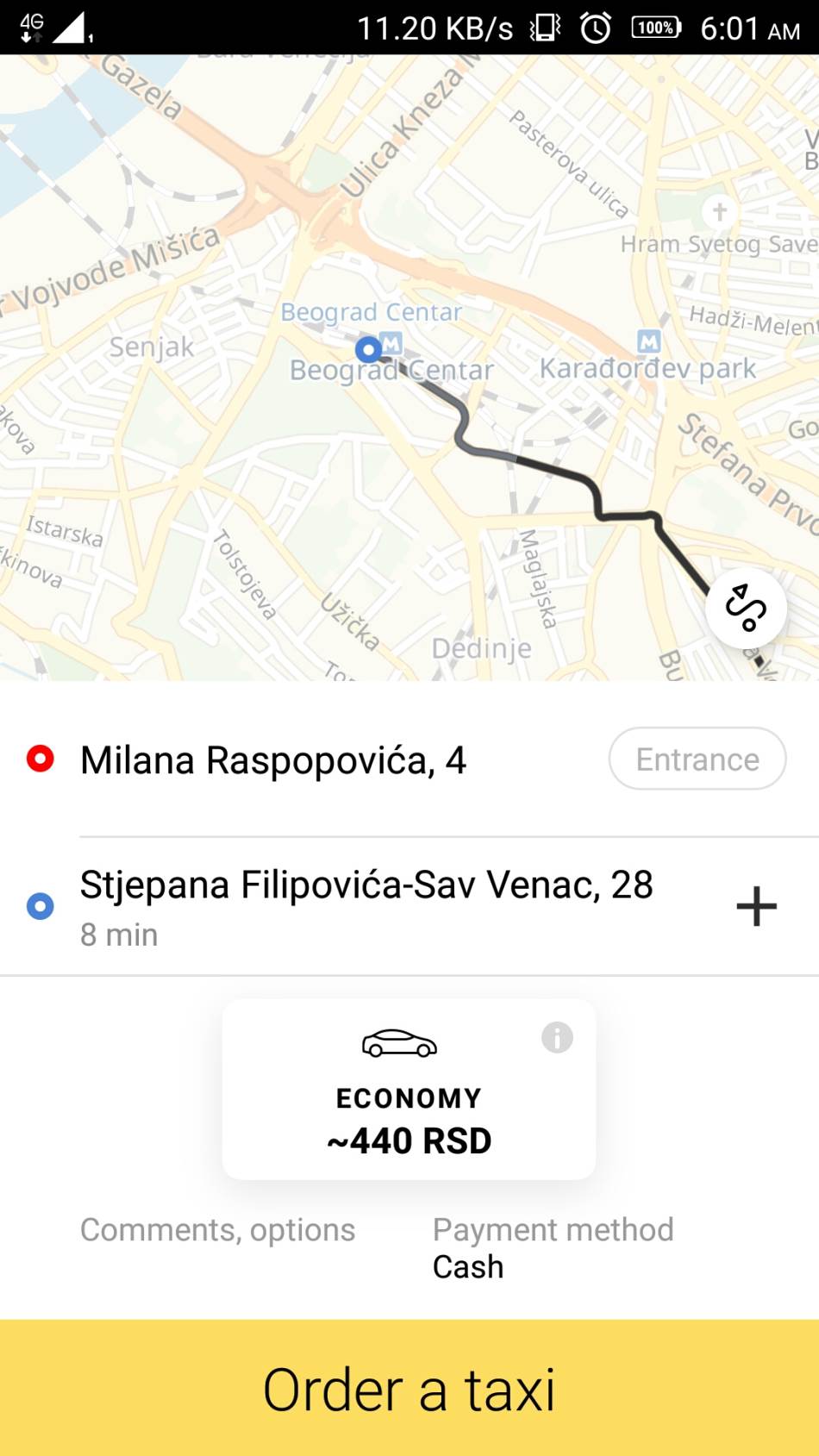Viewport: 819px width, 1456px height.
Task: Tap the blue destination dot icon
Action: (x=38, y=905)
